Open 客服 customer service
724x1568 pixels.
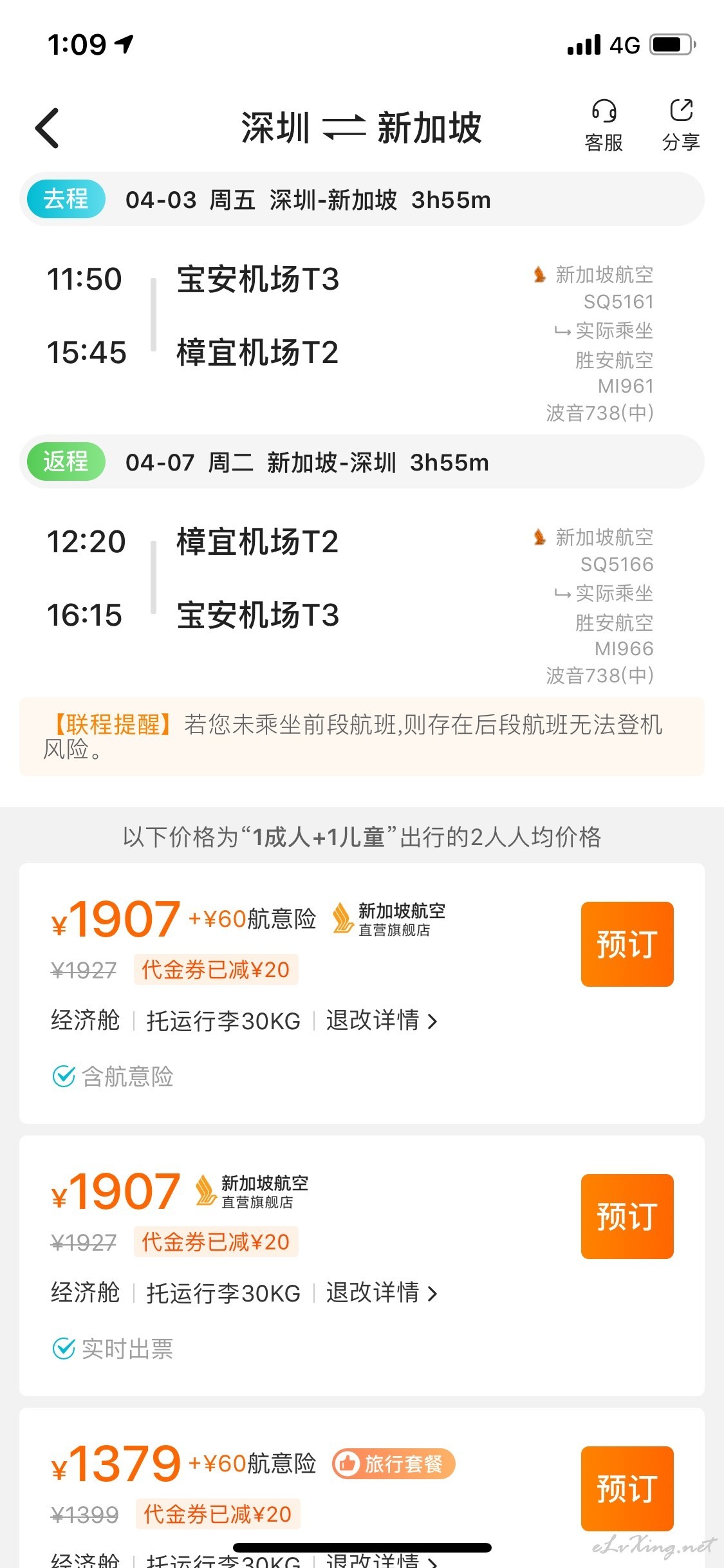click(604, 126)
